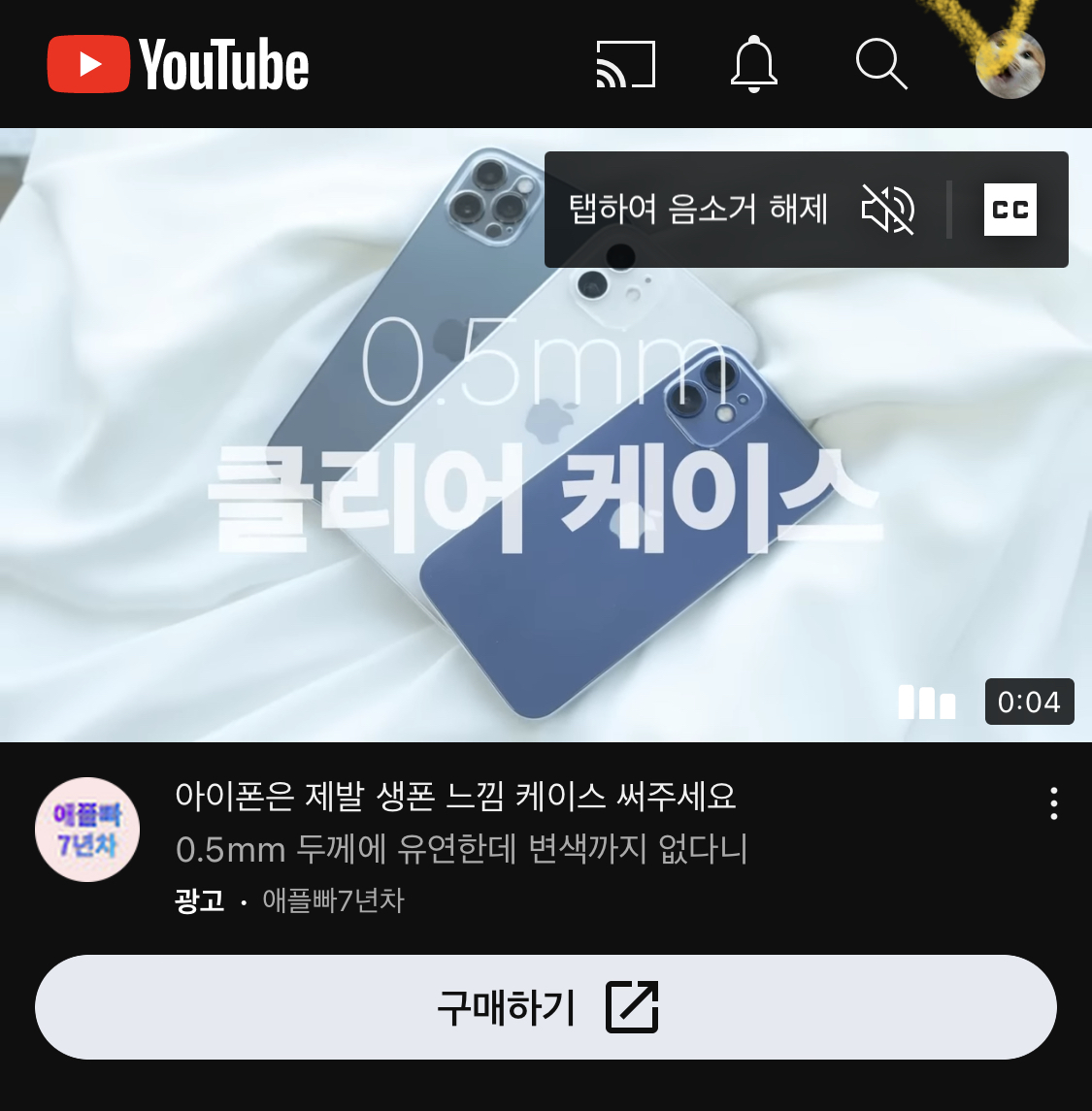The image size is (1092, 1111).
Task: Open YouTube notifications bell
Action: click(755, 63)
